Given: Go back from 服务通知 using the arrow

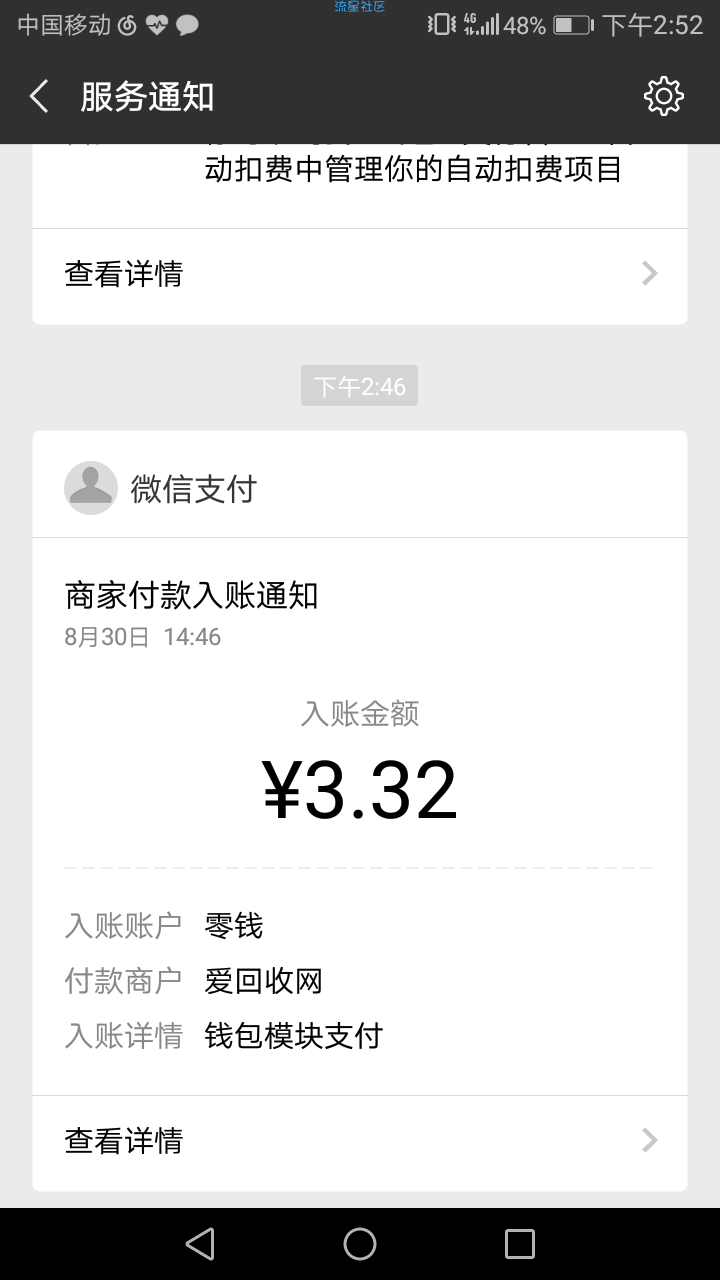Looking at the screenshot, I should click(x=39, y=97).
